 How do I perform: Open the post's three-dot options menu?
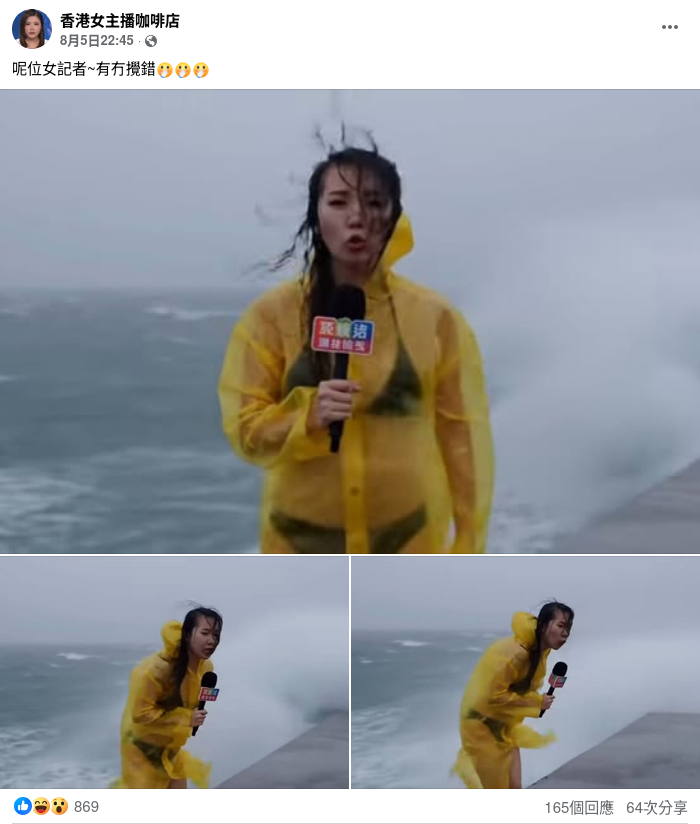(x=669, y=27)
